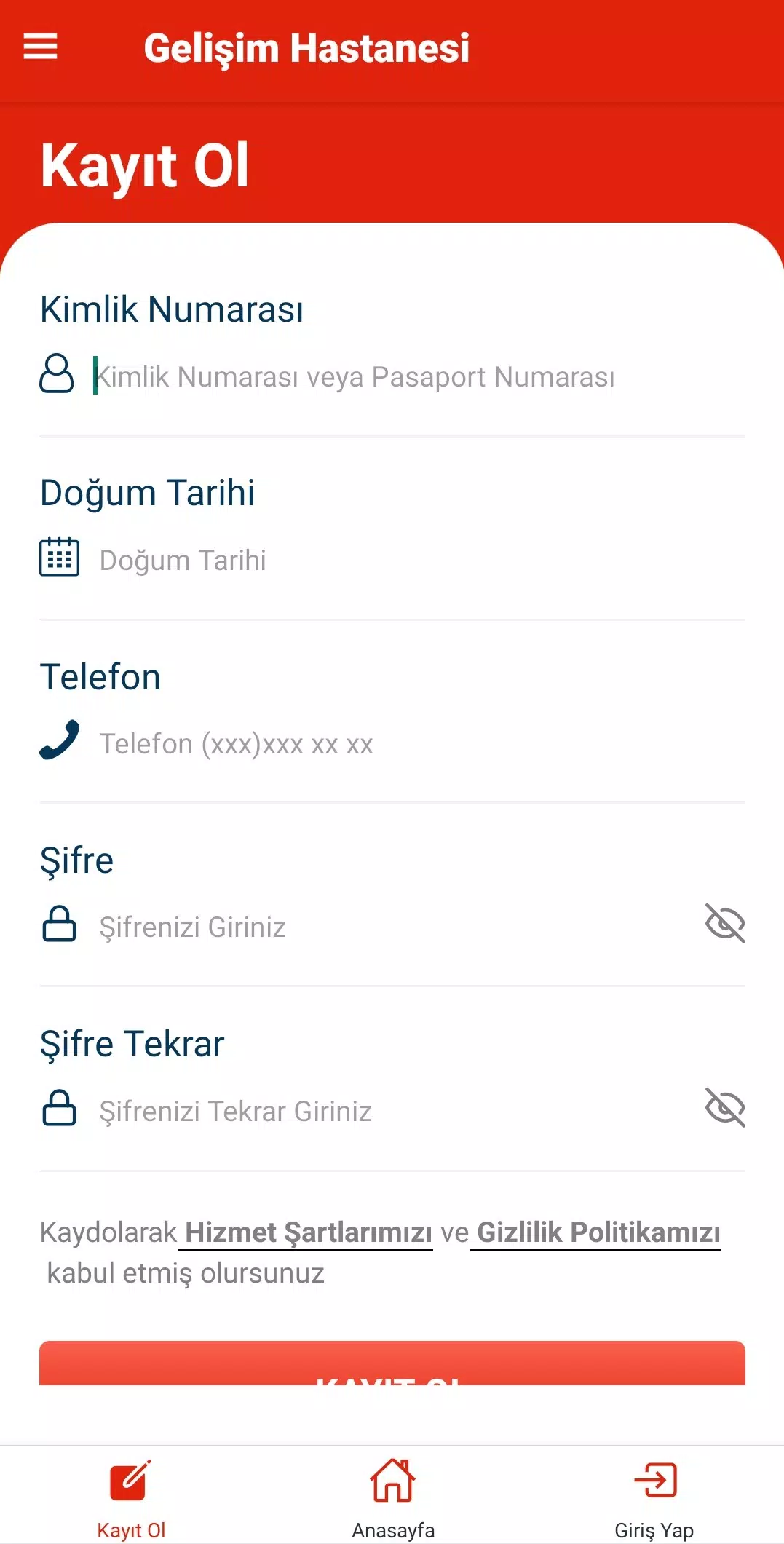Open the hamburger drawer menu
Viewport: 784px width, 1544px height.
click(41, 47)
